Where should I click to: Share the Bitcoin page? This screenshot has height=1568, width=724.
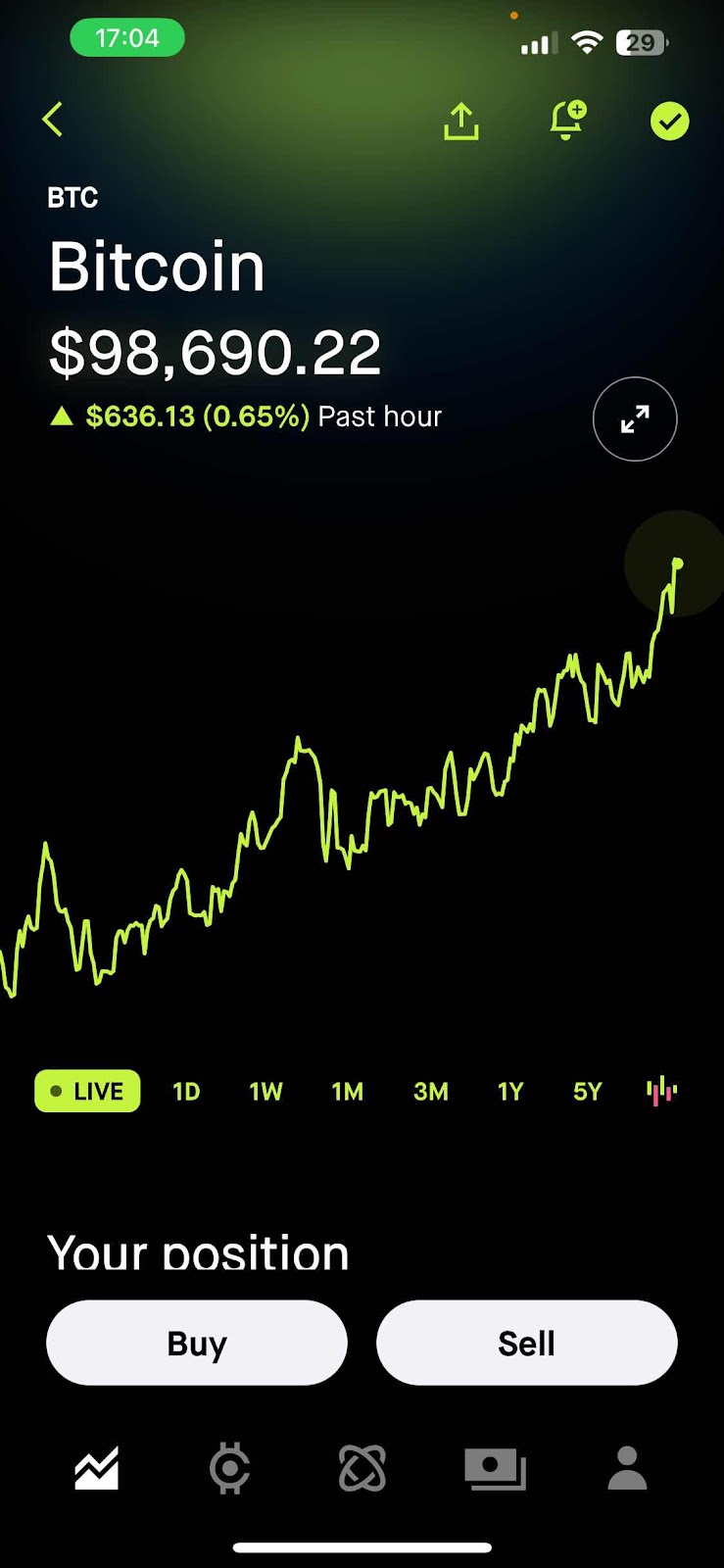click(x=460, y=122)
